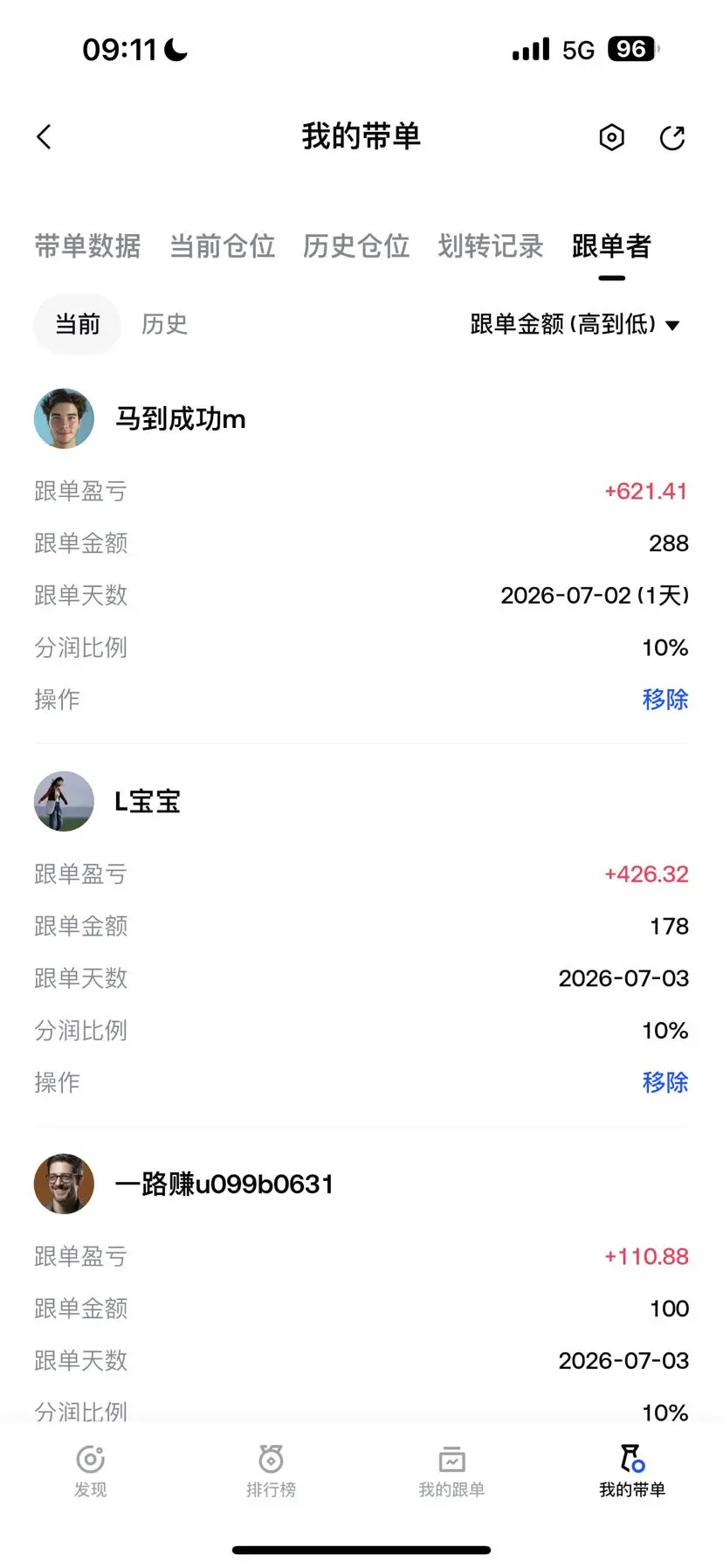Remove follower 马到成功m via 移除

point(664,699)
